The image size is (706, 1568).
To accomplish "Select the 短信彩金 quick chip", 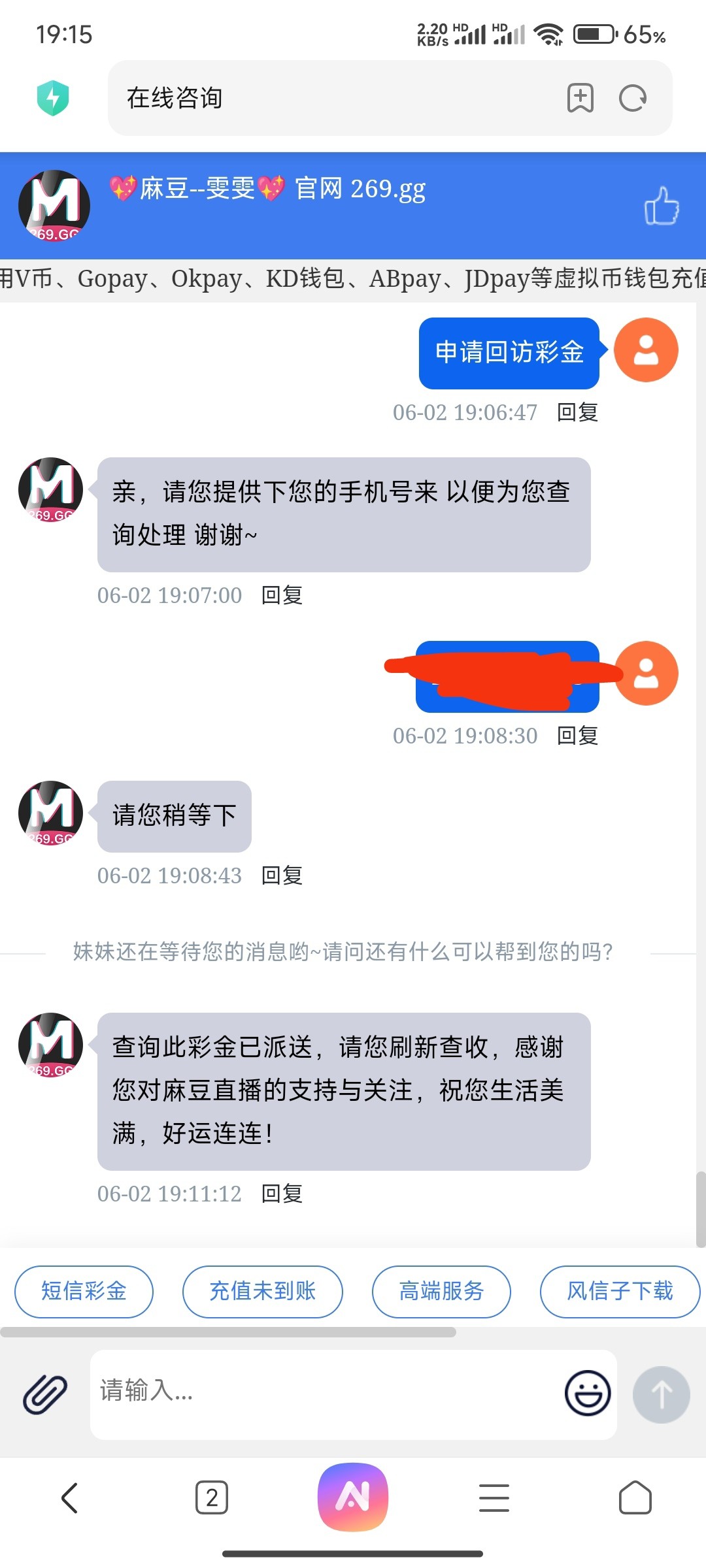I will (x=84, y=1291).
